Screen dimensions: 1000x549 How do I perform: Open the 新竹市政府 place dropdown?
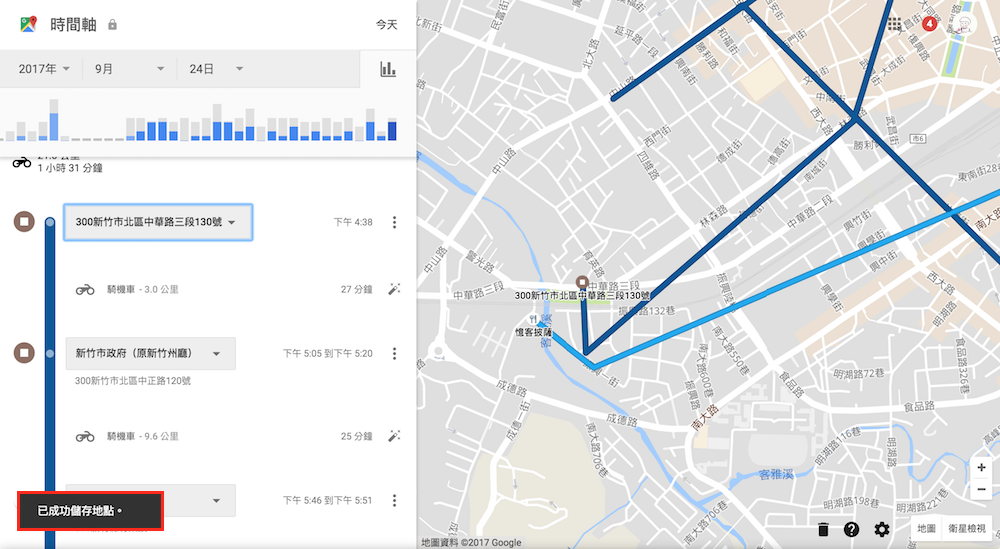pyautogui.click(x=149, y=353)
